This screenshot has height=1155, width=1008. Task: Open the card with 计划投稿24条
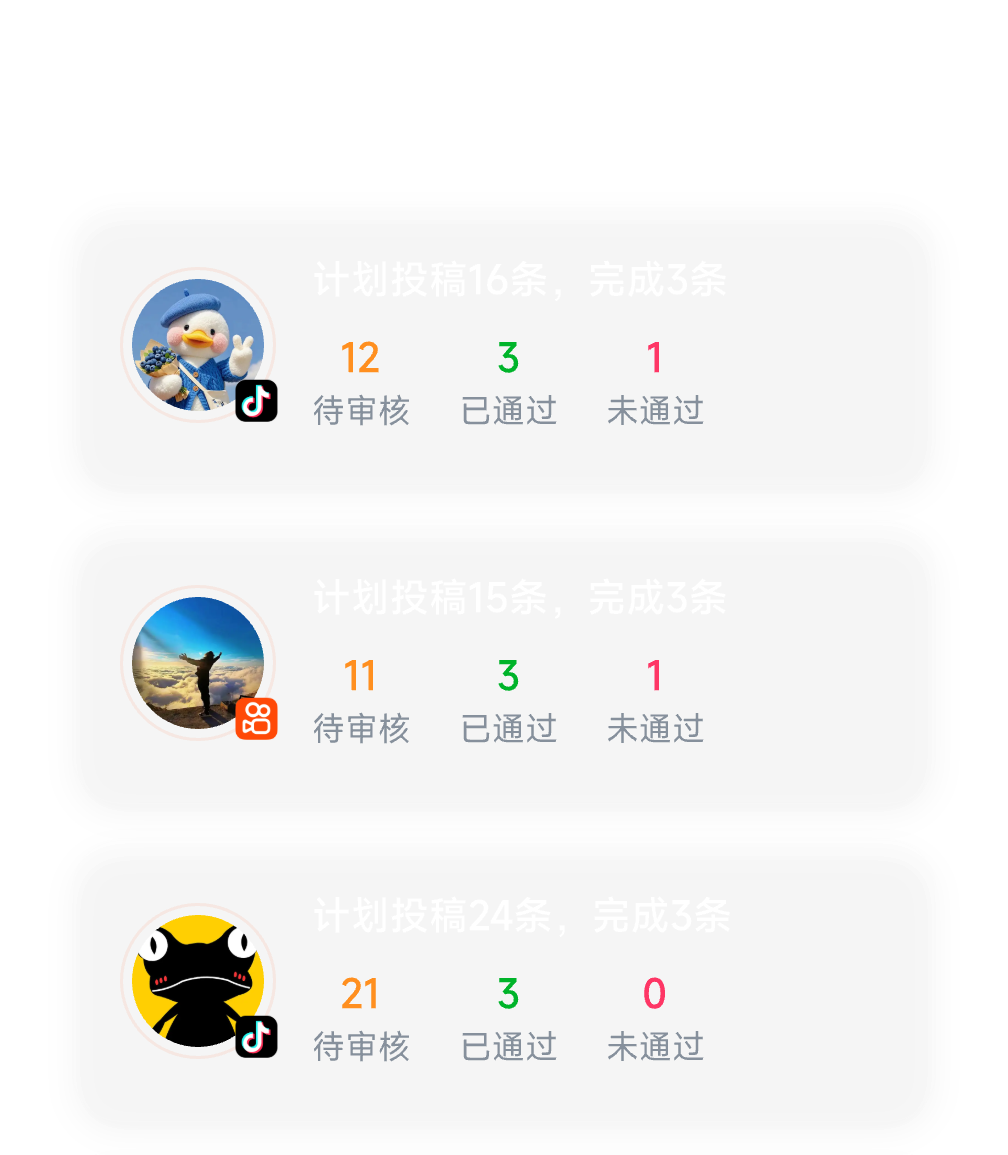click(x=503, y=986)
